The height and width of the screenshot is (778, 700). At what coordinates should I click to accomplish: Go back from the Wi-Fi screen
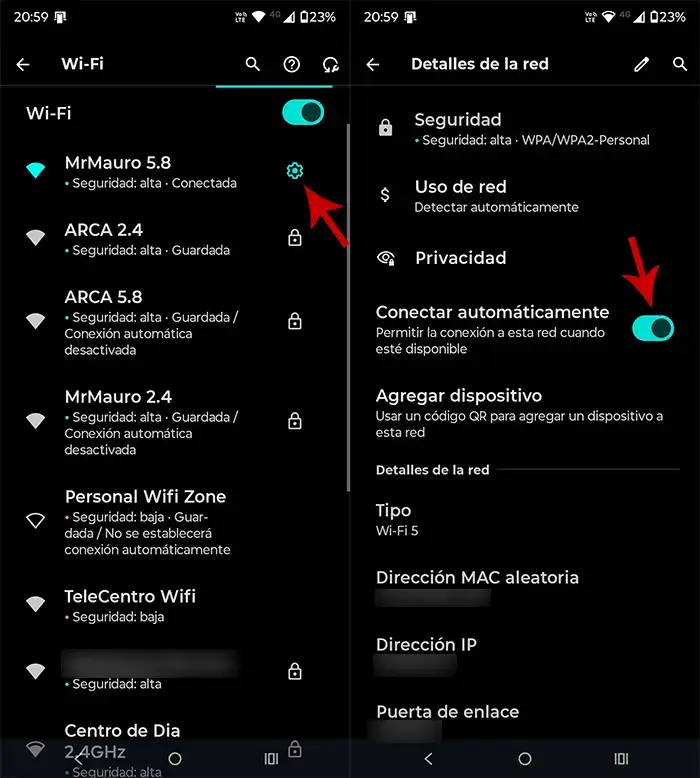[x=23, y=64]
